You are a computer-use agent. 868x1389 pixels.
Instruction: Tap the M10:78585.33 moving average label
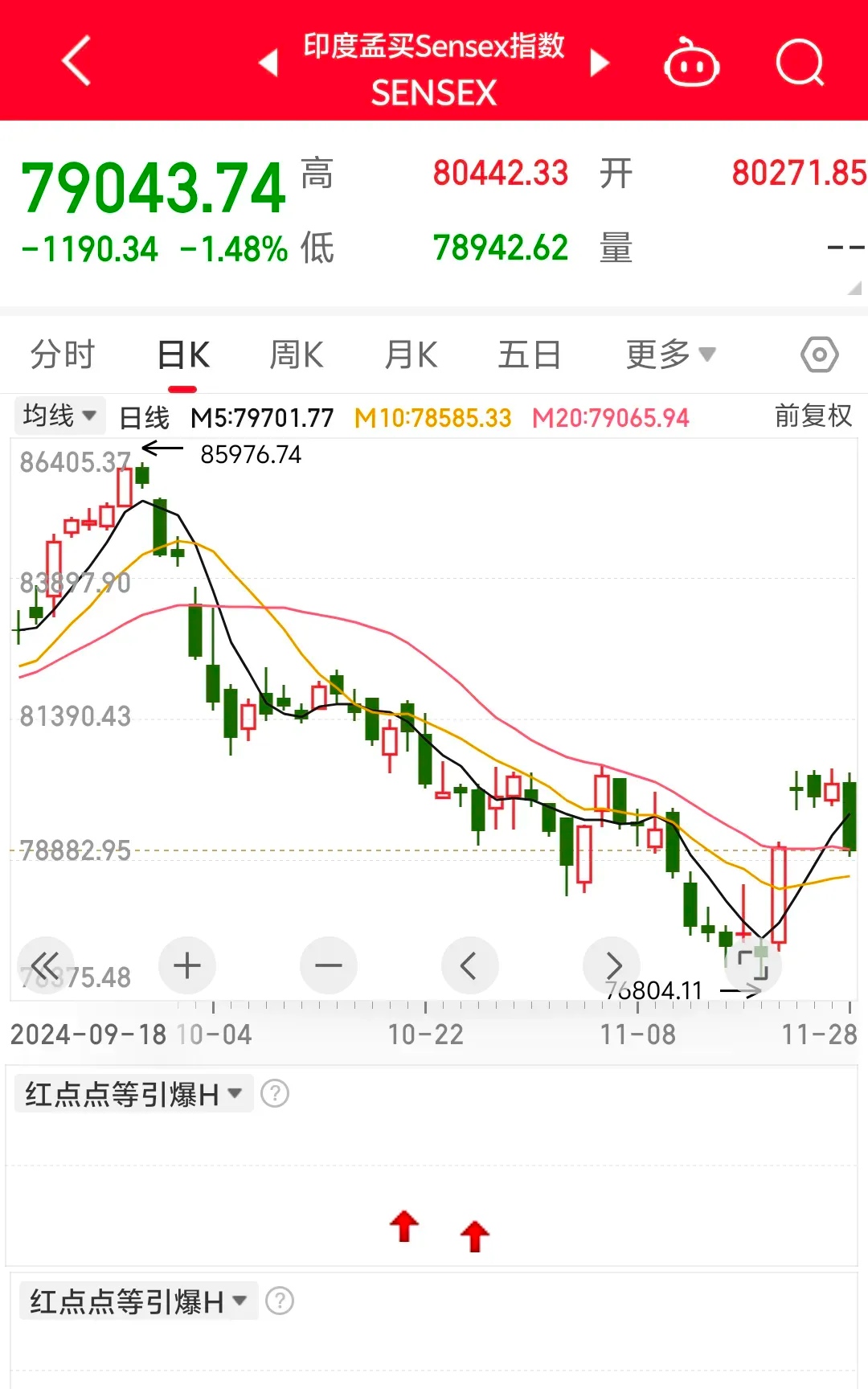[434, 418]
